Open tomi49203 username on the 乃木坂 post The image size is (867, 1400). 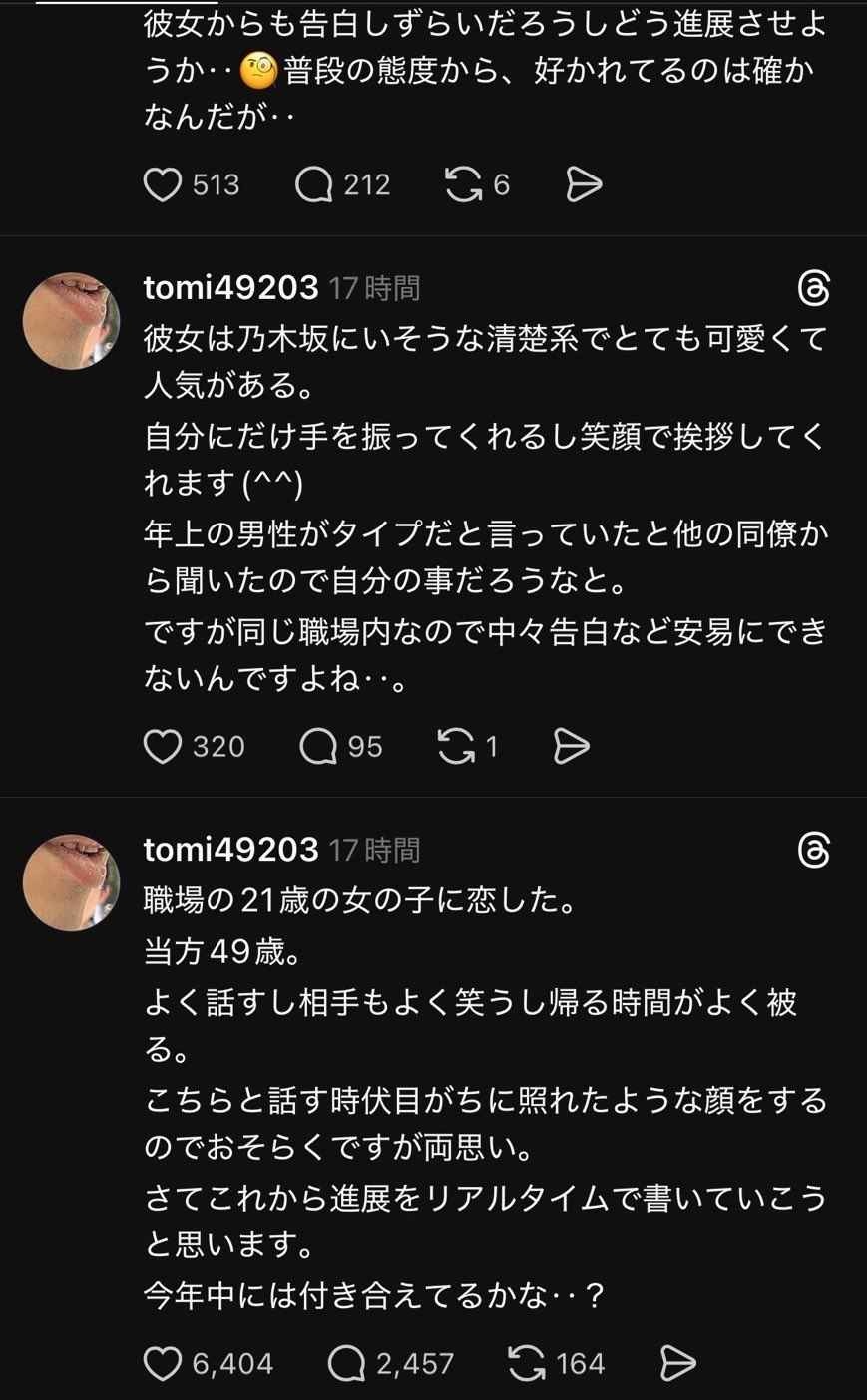click(230, 288)
